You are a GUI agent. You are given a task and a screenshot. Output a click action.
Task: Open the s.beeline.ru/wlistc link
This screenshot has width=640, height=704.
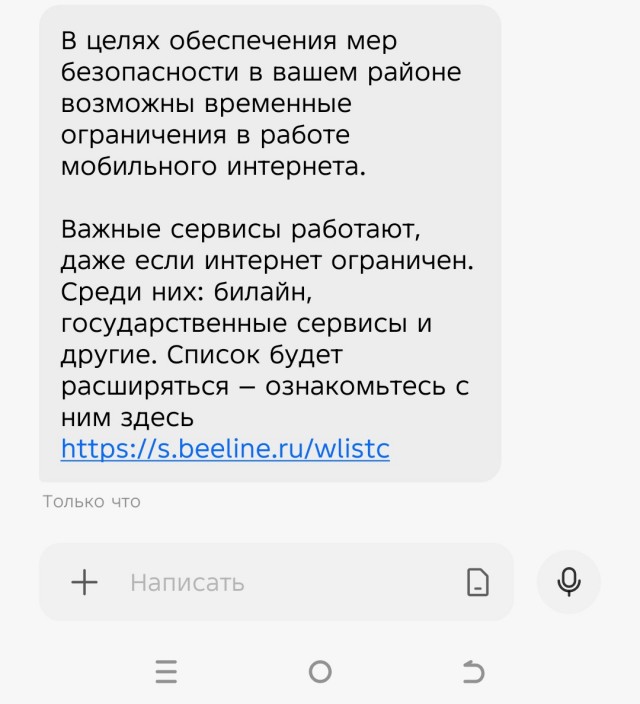pos(225,449)
